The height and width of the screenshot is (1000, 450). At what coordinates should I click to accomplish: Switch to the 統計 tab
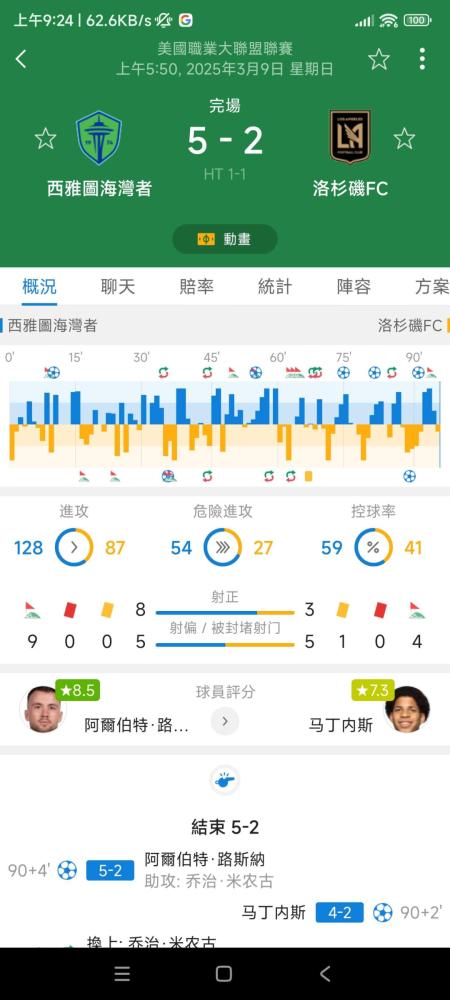tap(275, 286)
